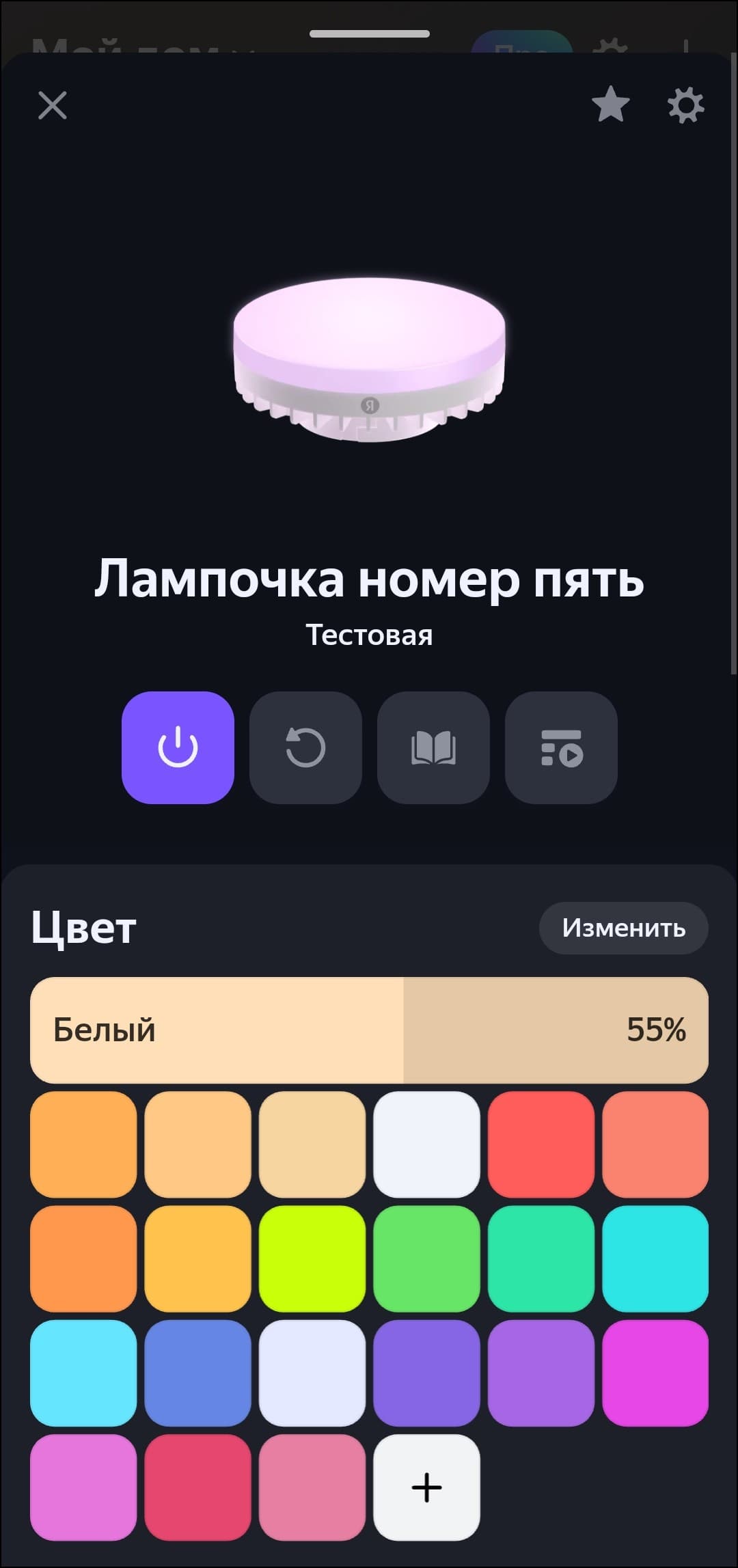This screenshot has height=1568, width=738.
Task: Choose the medium blue swatch
Action: [x=198, y=1373]
